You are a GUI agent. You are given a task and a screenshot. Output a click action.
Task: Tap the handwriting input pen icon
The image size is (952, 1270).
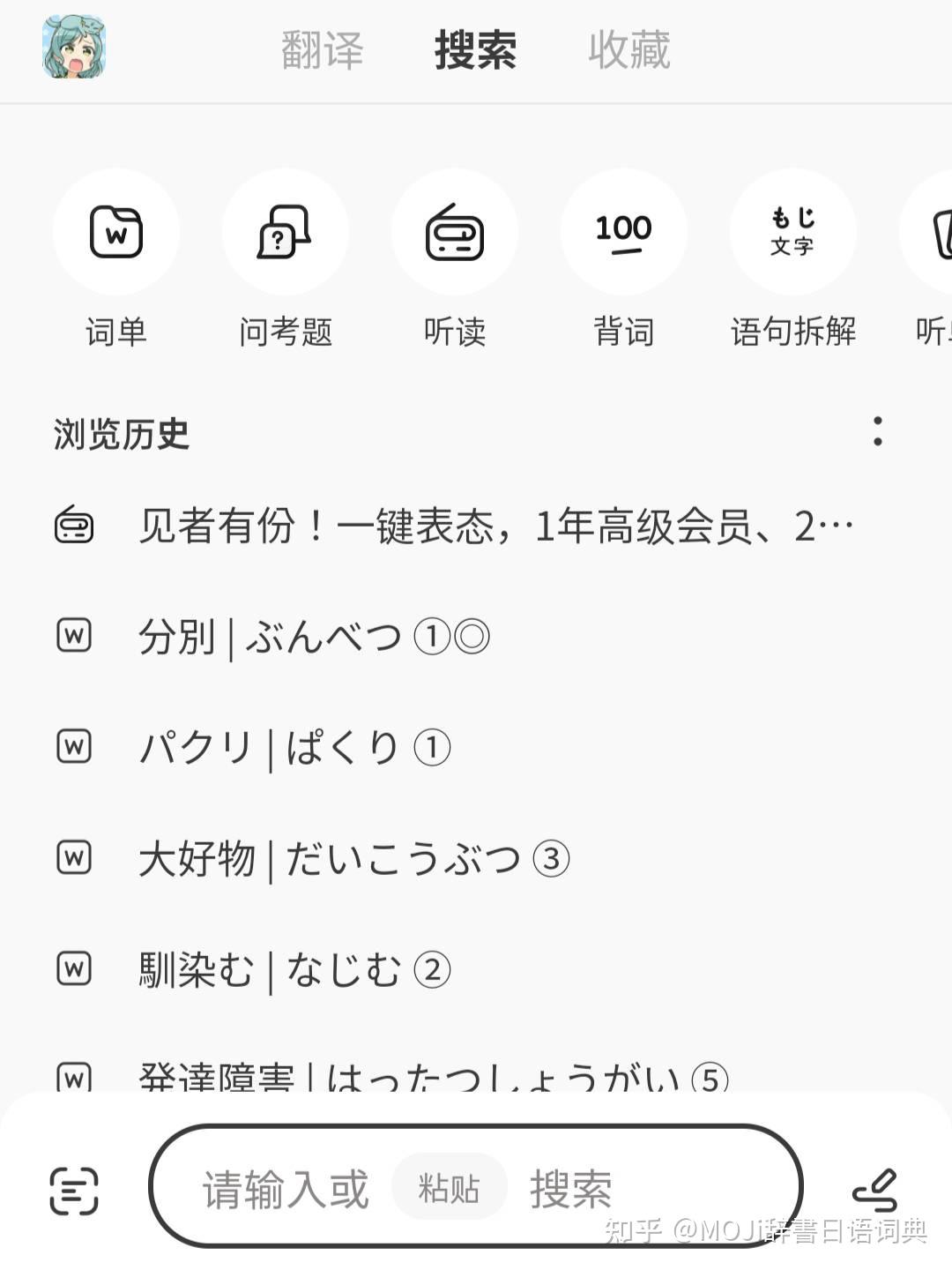click(875, 1190)
